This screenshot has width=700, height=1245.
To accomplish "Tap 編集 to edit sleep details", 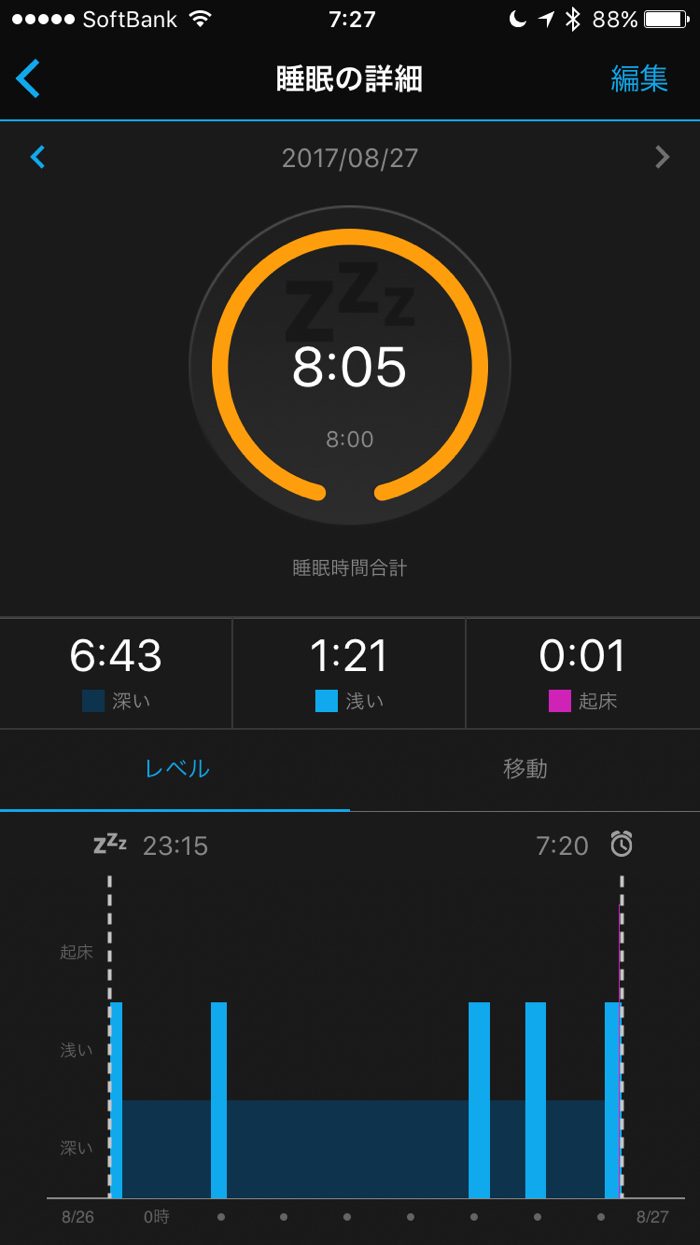I will pyautogui.click(x=639, y=79).
